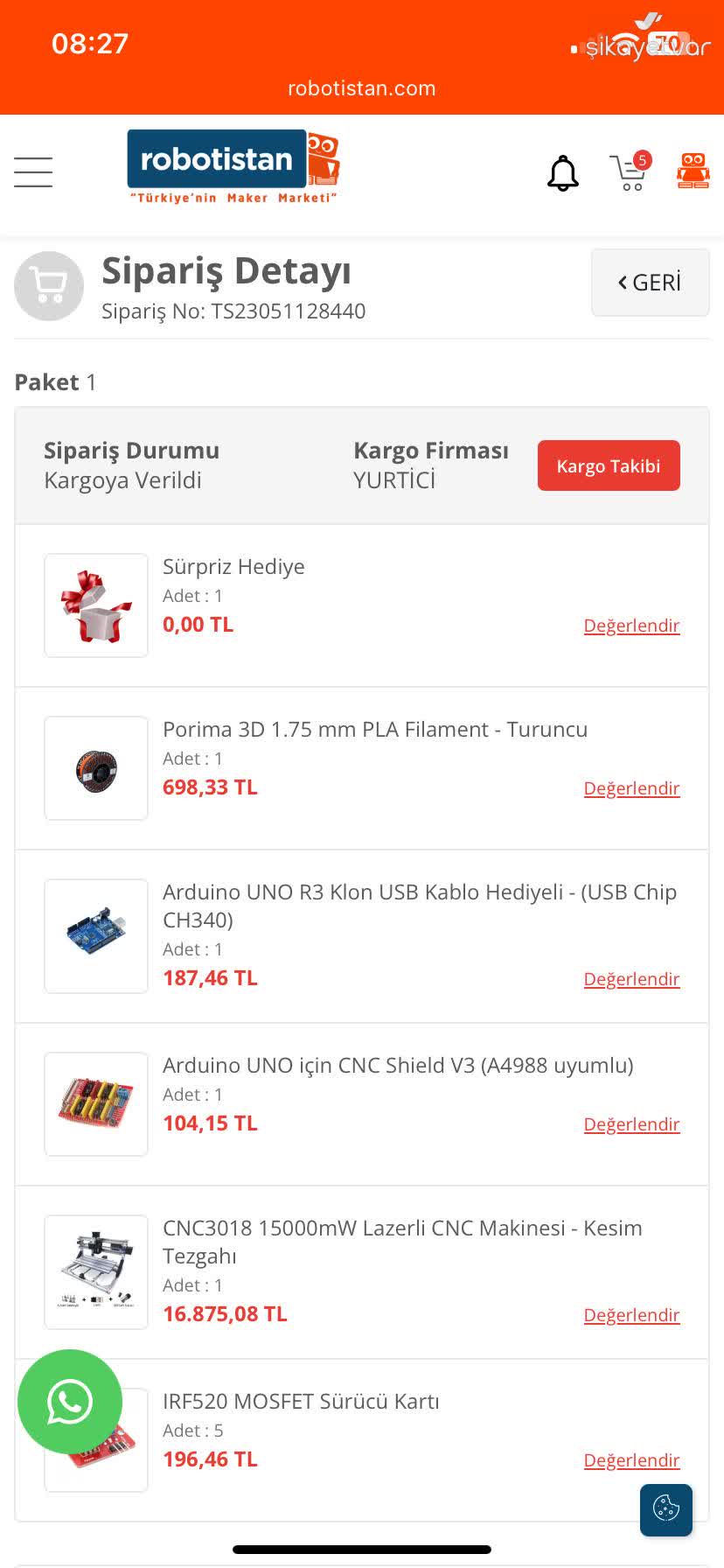This screenshot has height=1568, width=724.
Task: Open Değerlendir for Porima PLA Filament
Action: [x=631, y=788]
